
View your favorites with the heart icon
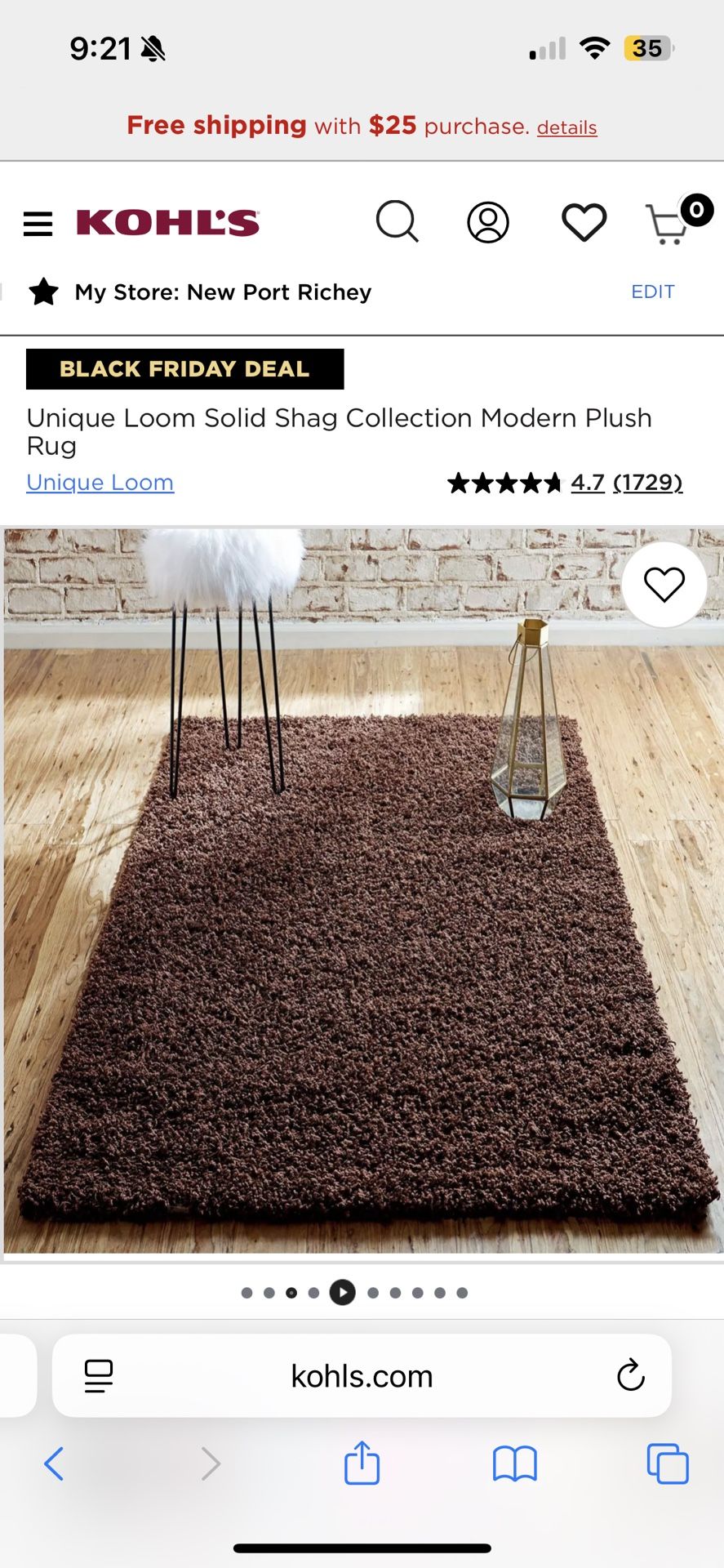coord(584,221)
